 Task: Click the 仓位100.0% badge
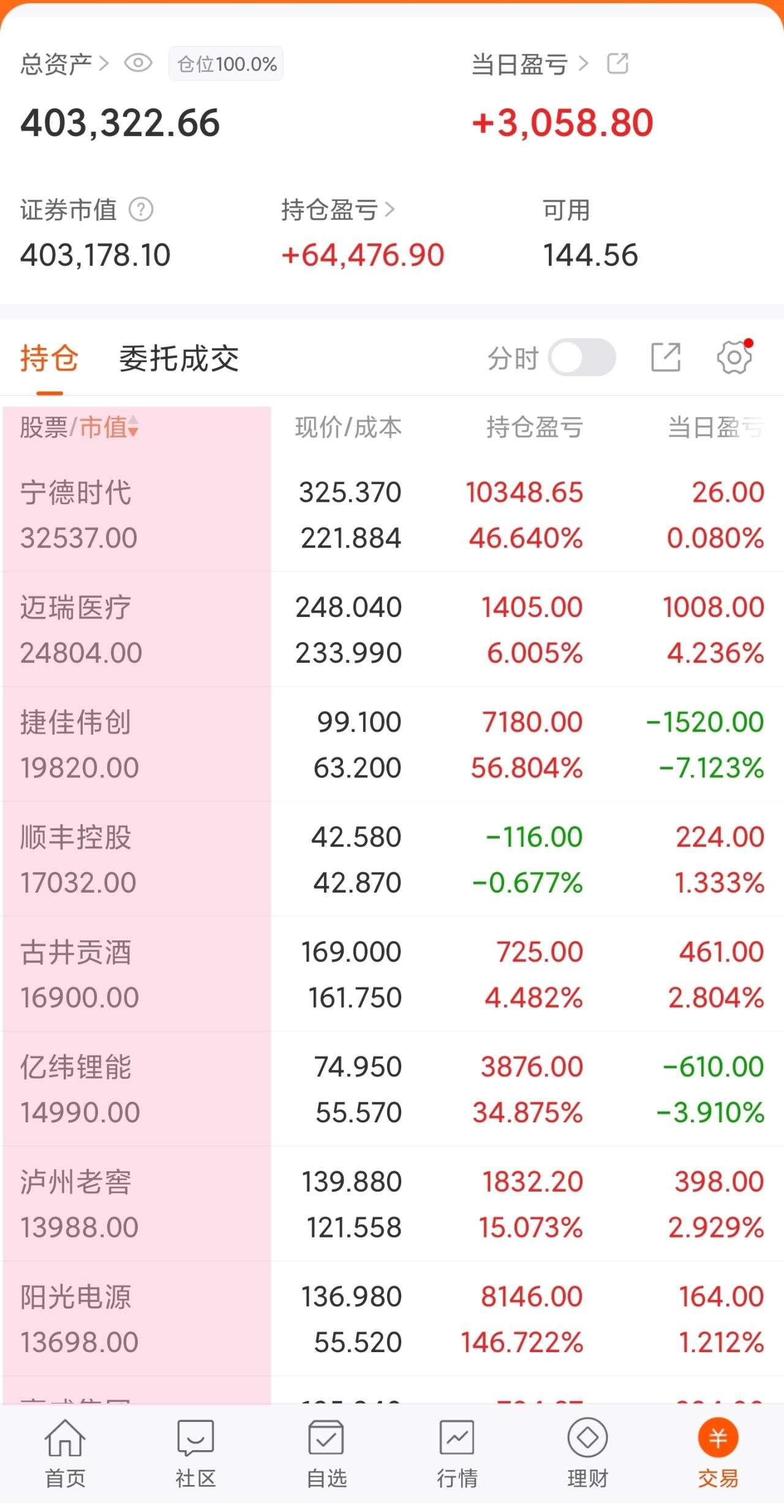(225, 64)
